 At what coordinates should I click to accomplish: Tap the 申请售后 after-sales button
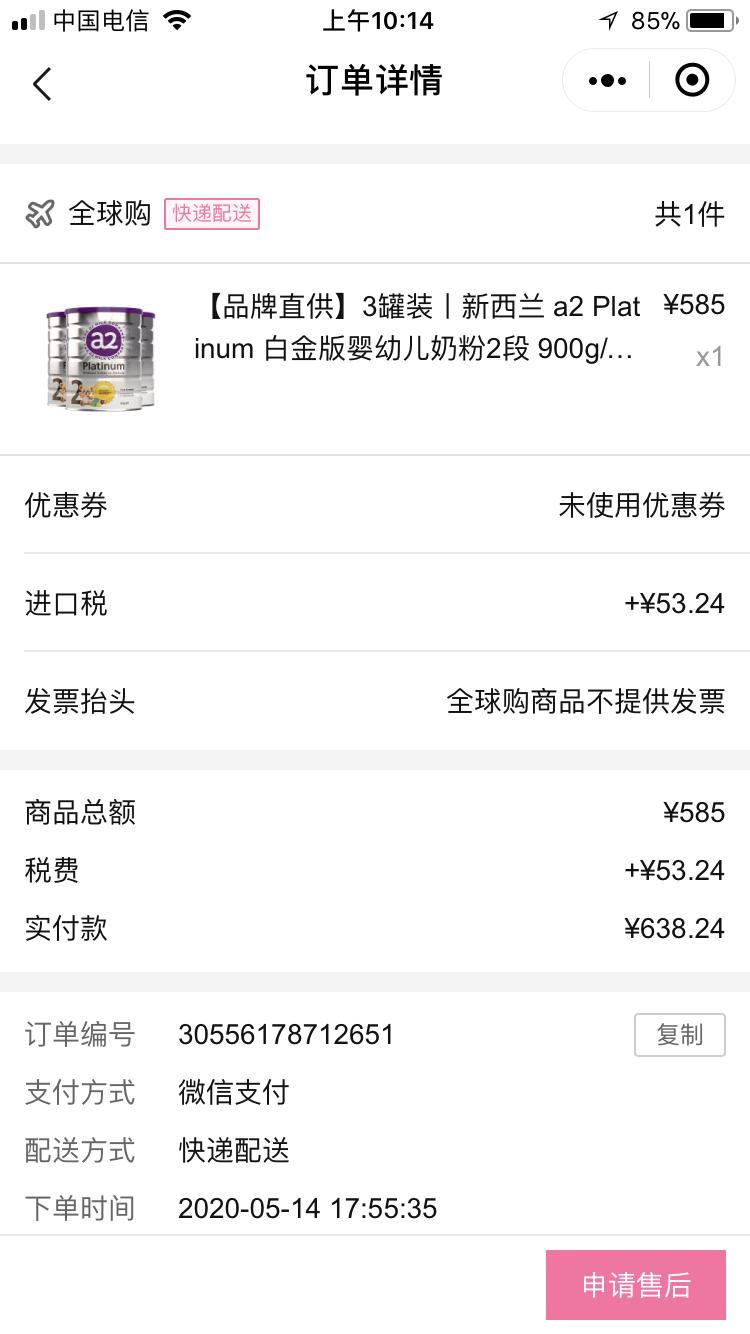tap(636, 1283)
